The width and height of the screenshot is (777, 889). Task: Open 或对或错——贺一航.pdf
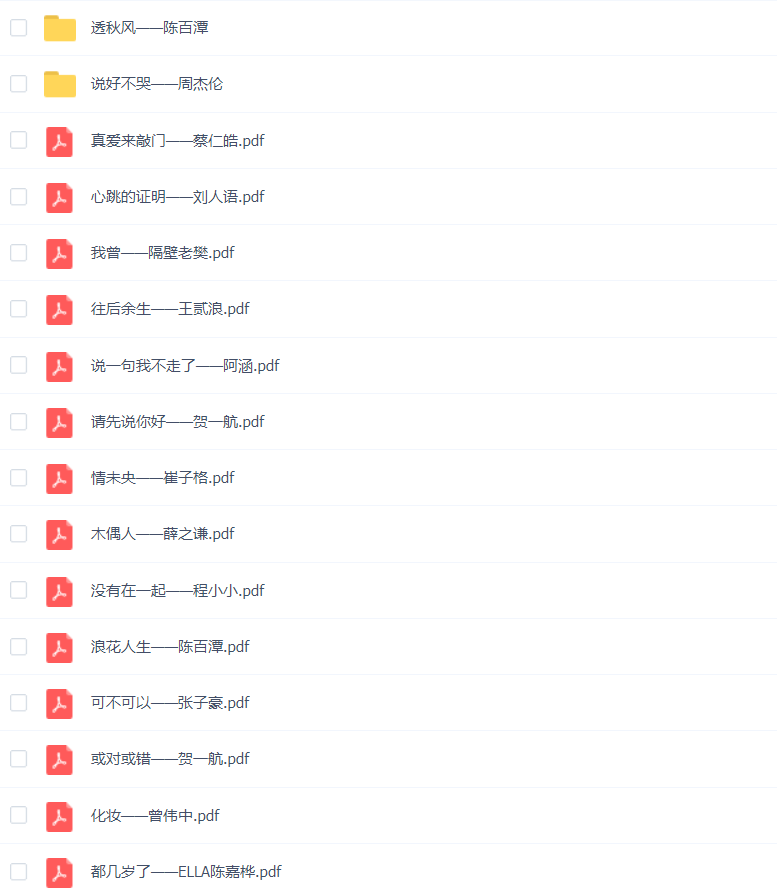point(170,759)
